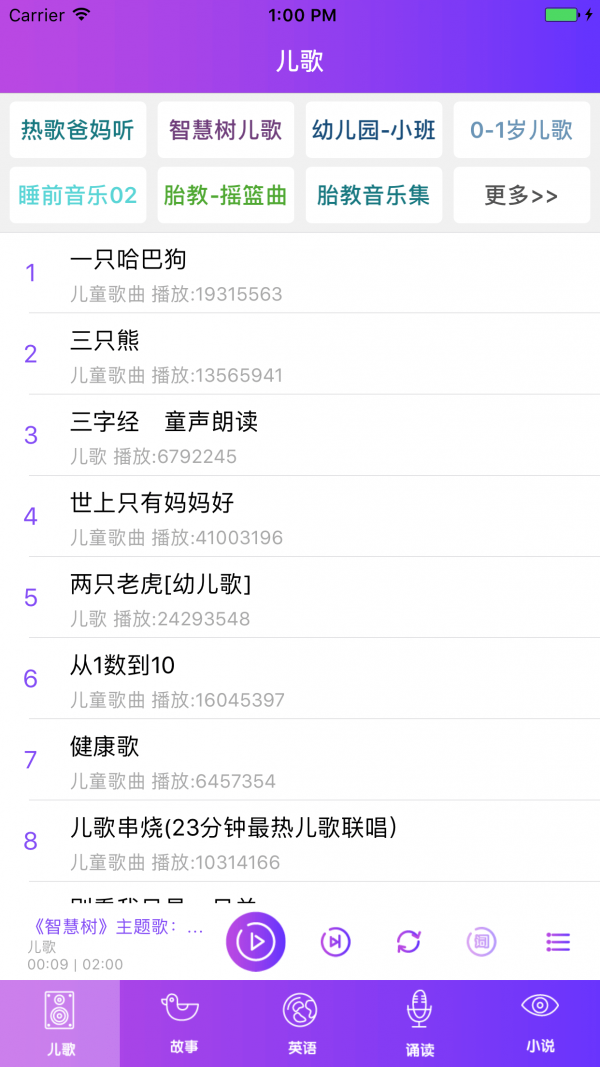Go to the 诵读 tab

pos(419,1023)
